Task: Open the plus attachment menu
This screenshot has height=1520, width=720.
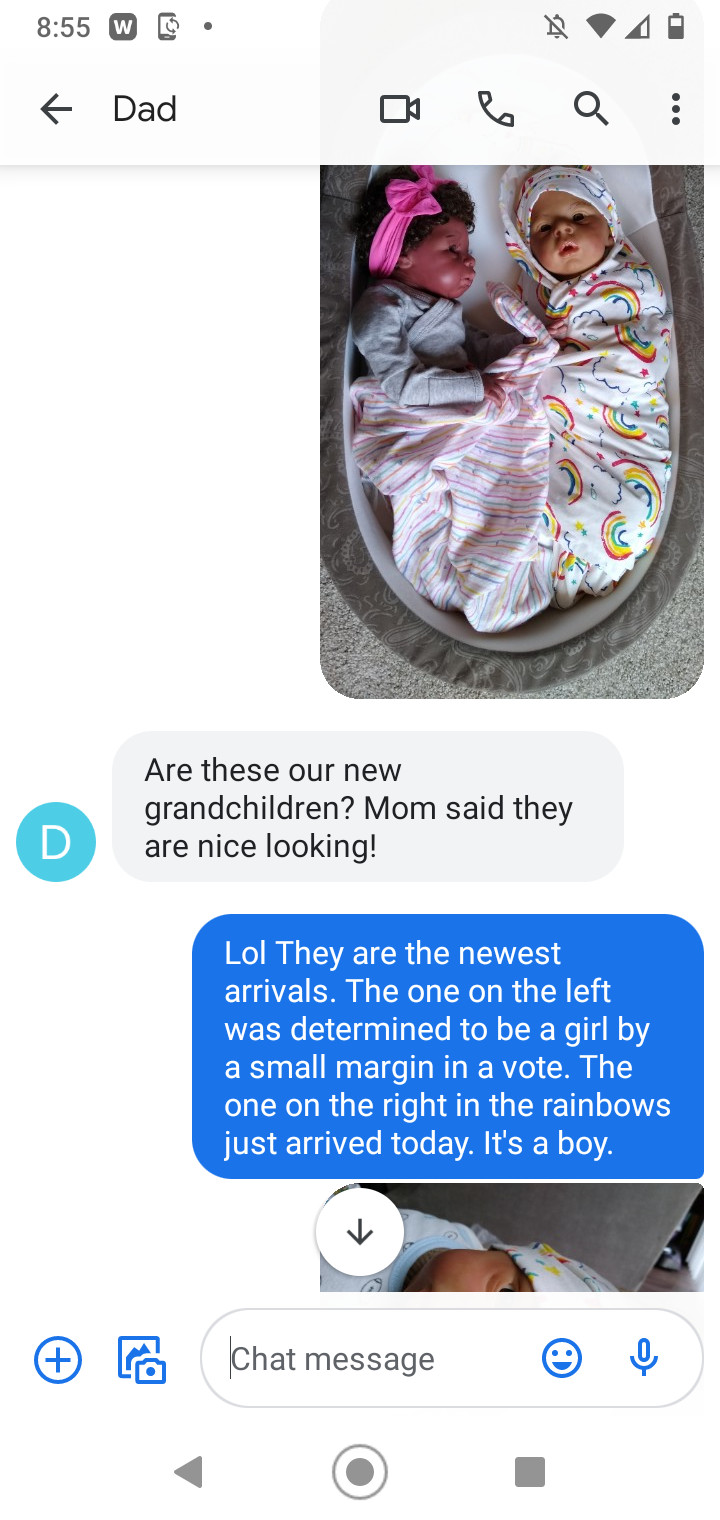Action: click(x=58, y=1360)
